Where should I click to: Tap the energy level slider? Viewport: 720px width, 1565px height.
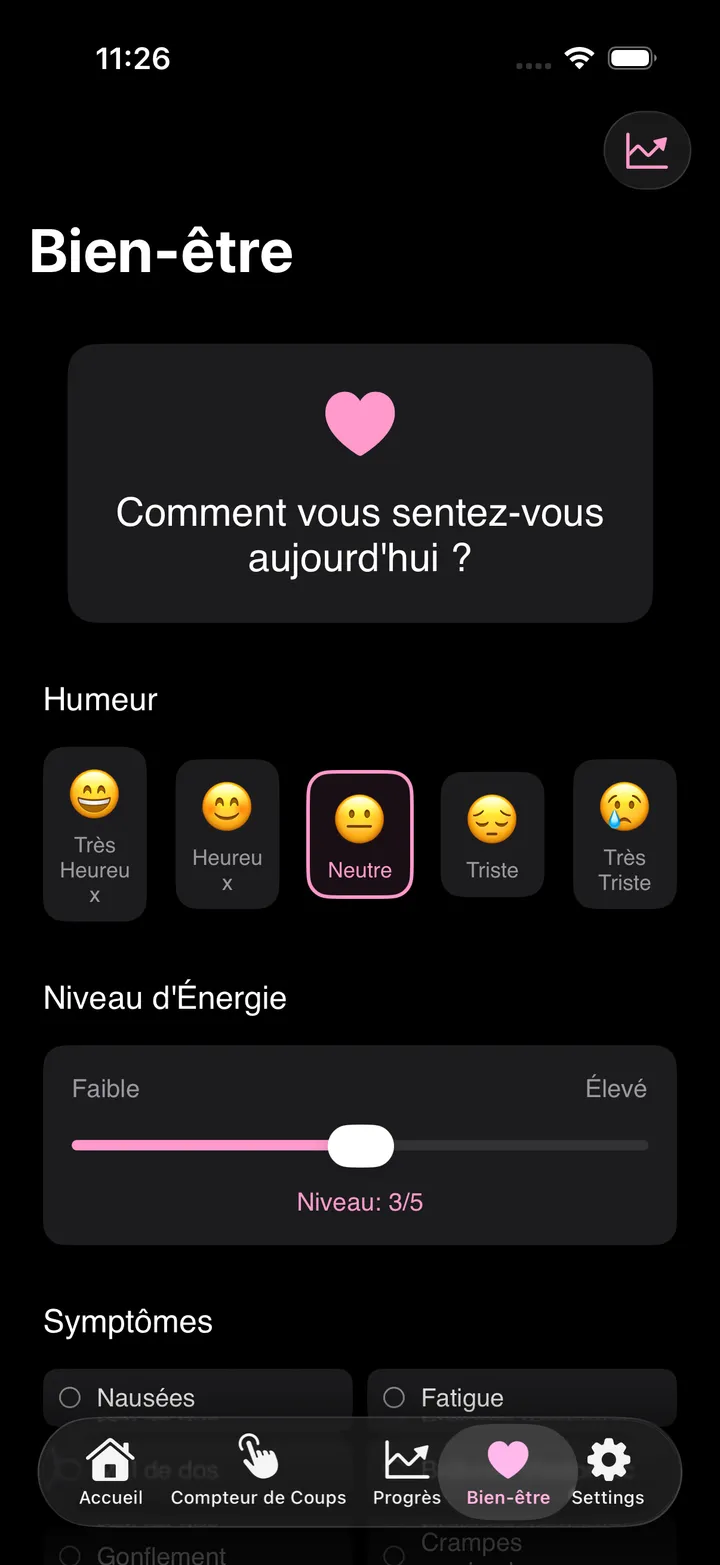tap(360, 1146)
